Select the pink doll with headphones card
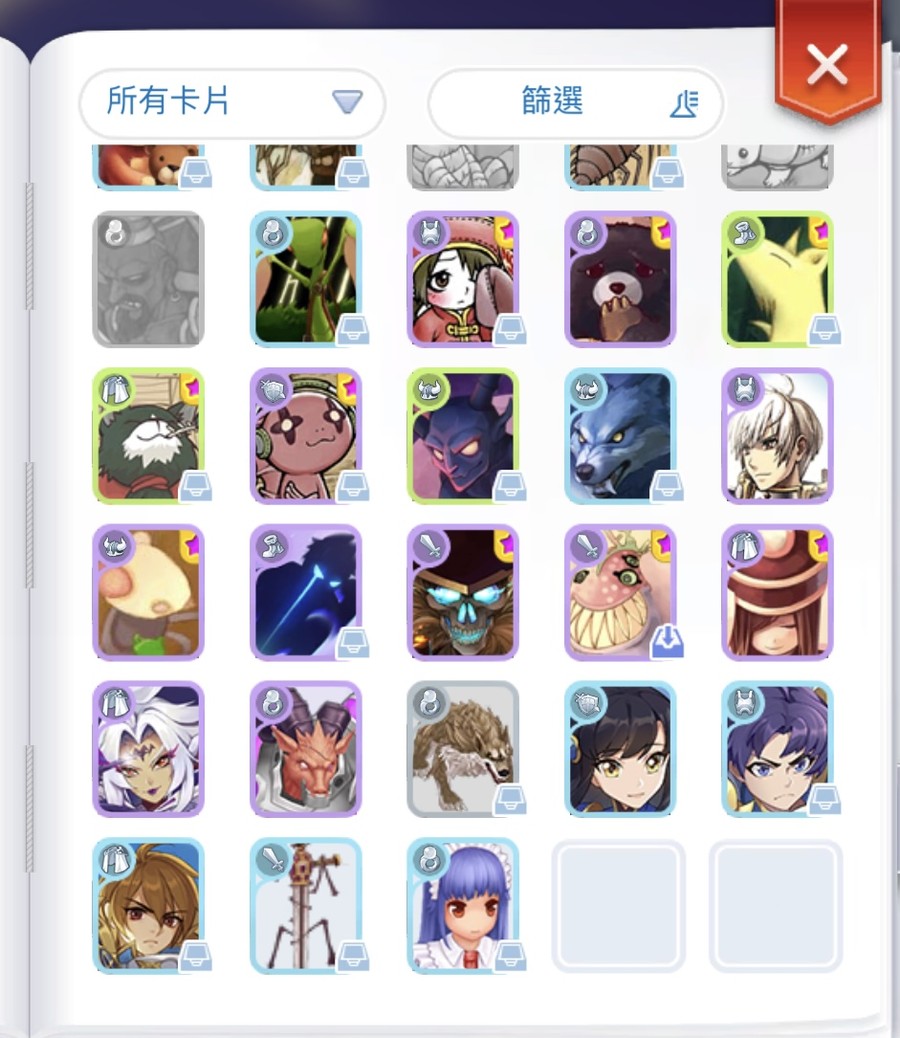The width and height of the screenshot is (900, 1038). tap(305, 436)
